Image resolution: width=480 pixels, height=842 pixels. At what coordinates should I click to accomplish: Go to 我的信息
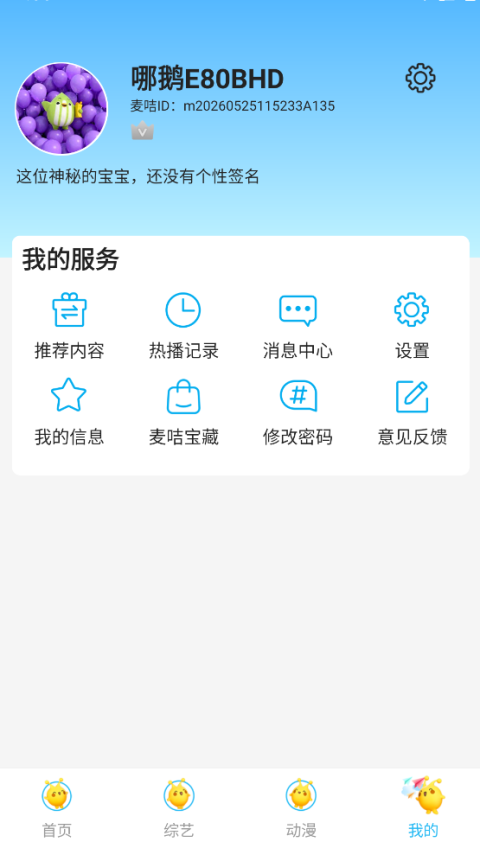coord(69,412)
